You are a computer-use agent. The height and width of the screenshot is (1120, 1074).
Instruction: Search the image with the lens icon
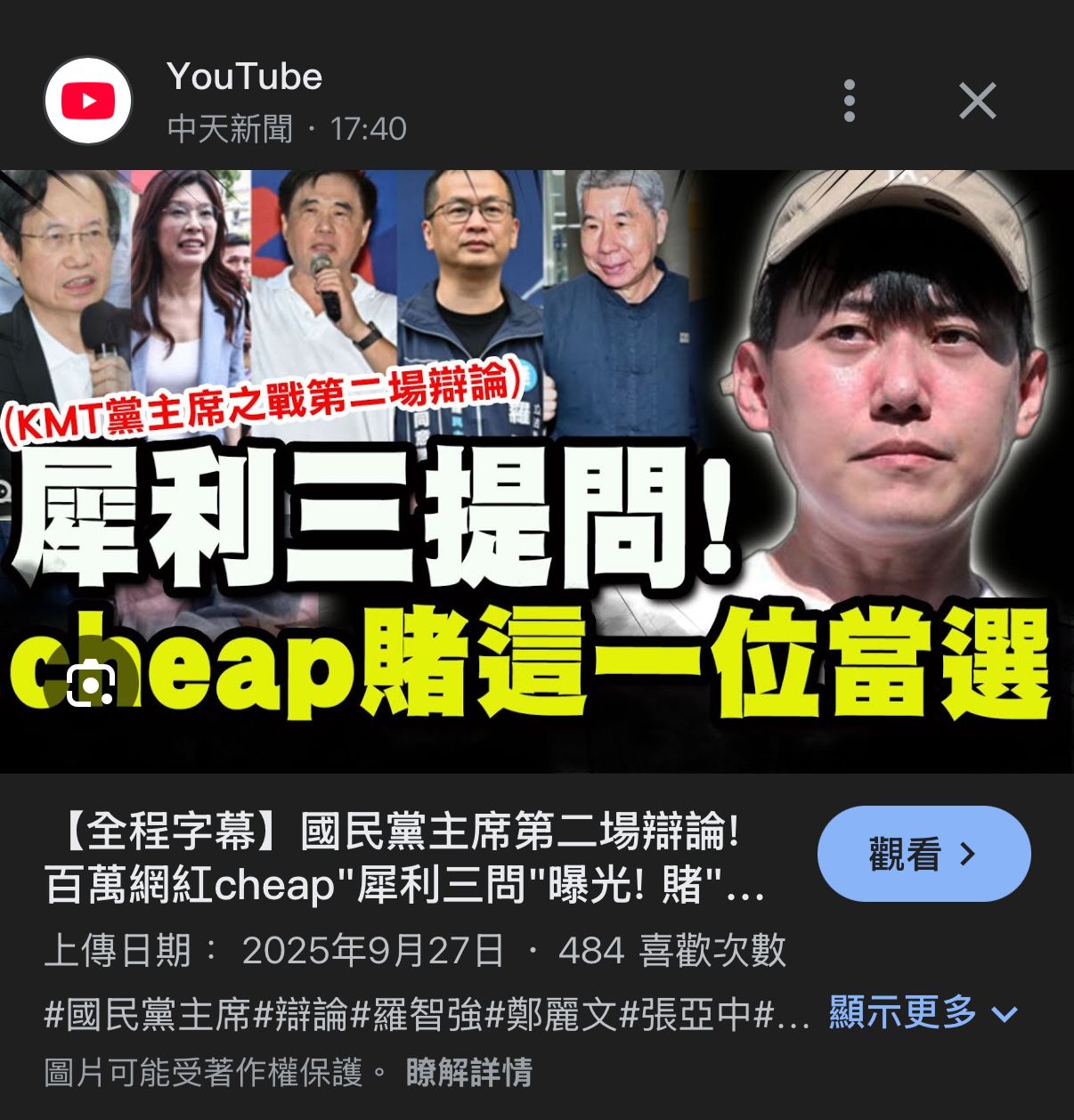pos(91,684)
